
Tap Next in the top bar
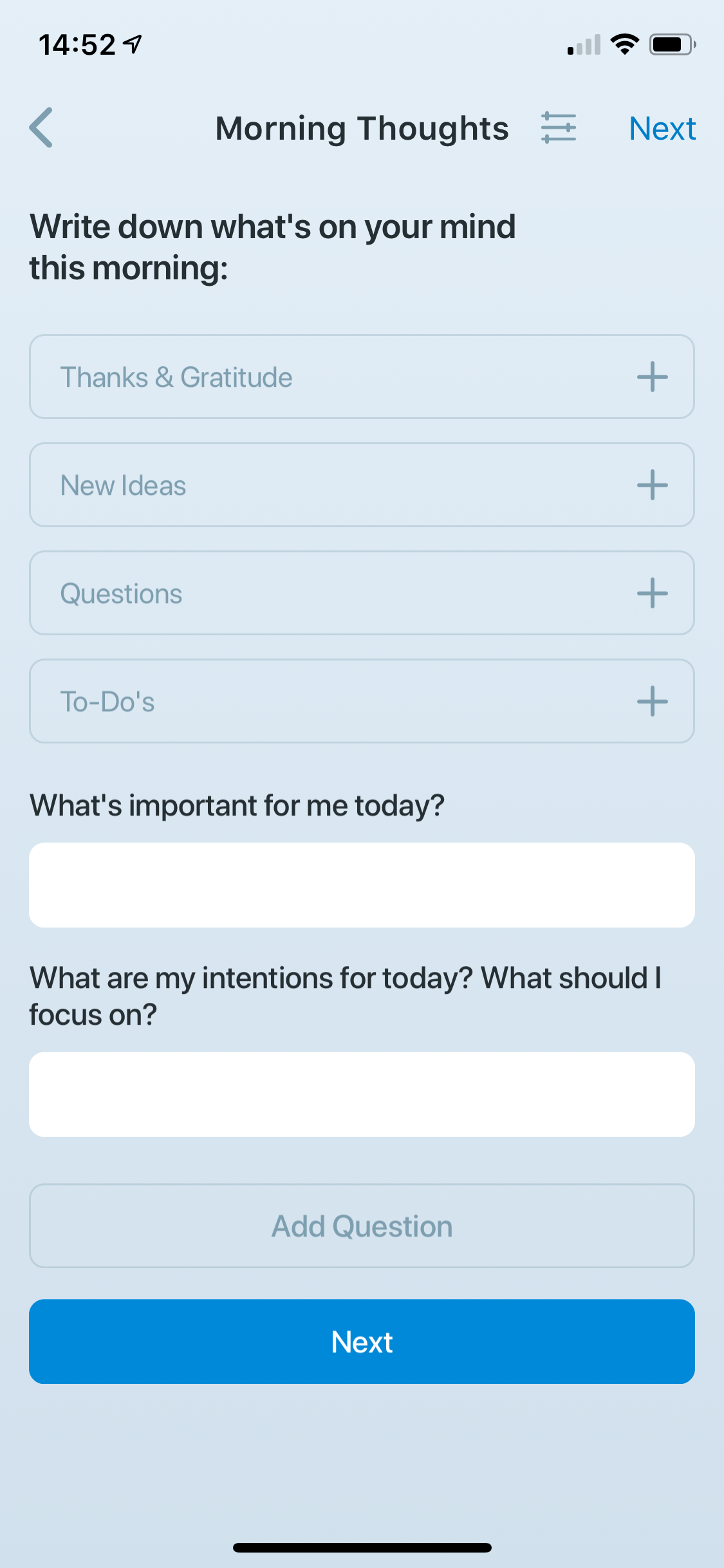(x=662, y=128)
